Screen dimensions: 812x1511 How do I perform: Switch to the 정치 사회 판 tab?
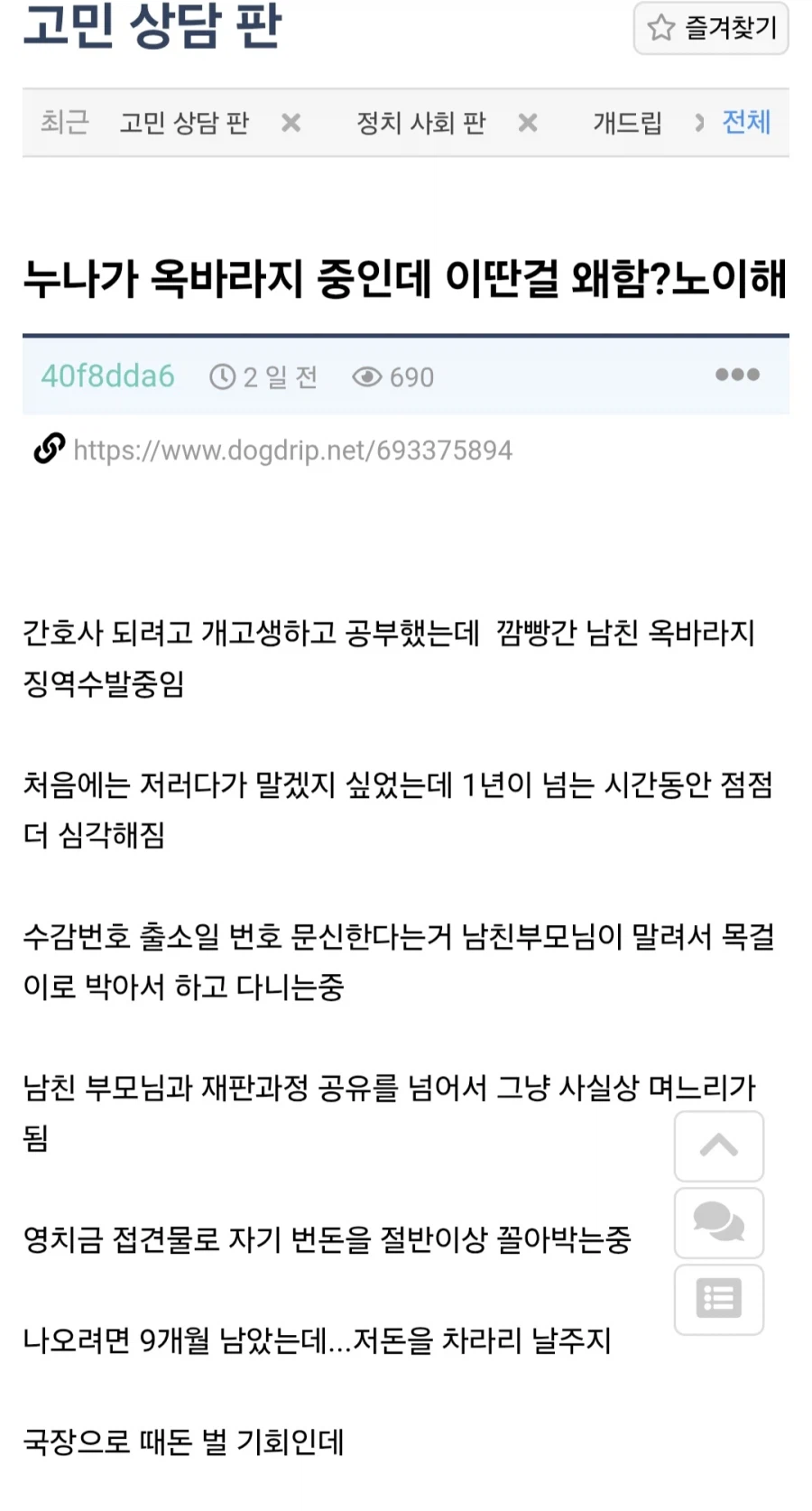(x=420, y=123)
